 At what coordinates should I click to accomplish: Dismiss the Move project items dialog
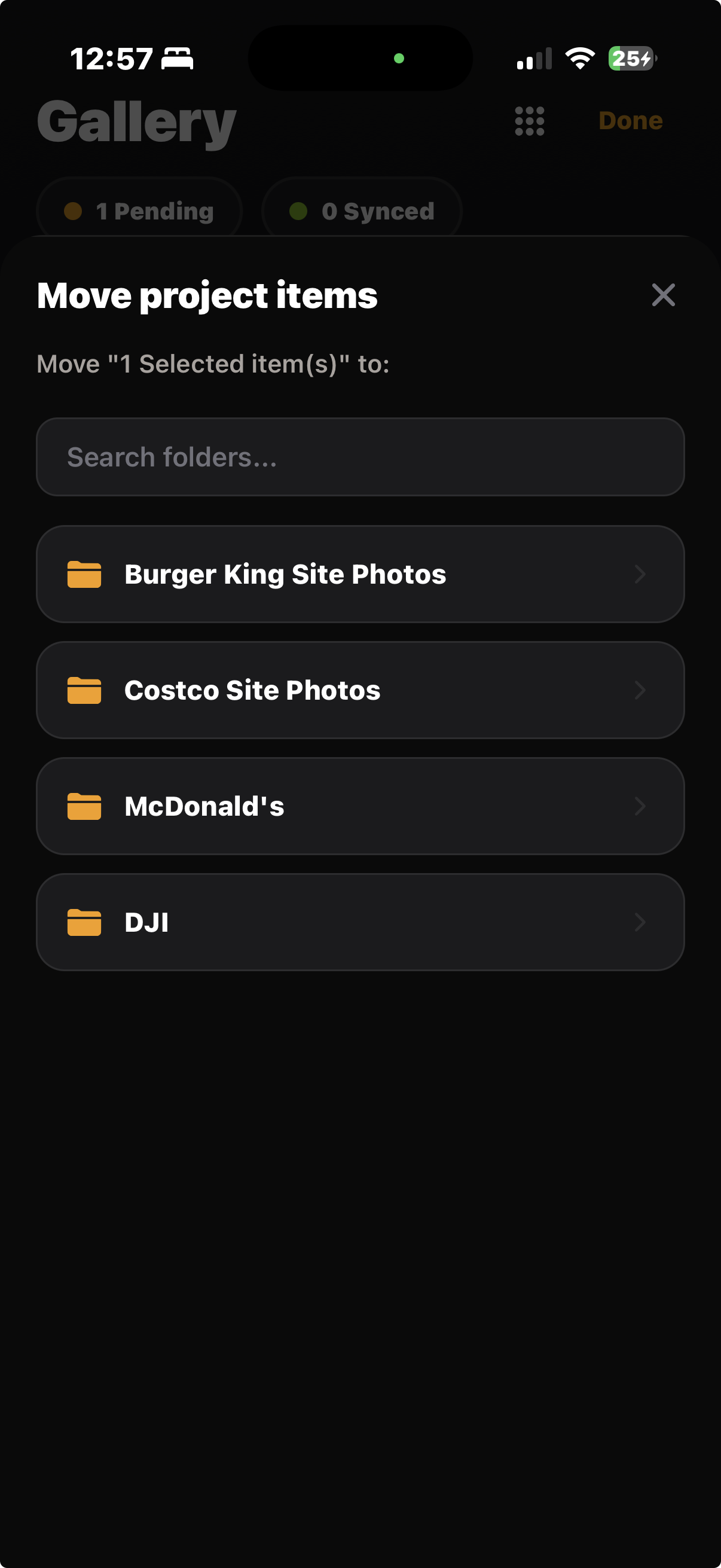pos(662,296)
